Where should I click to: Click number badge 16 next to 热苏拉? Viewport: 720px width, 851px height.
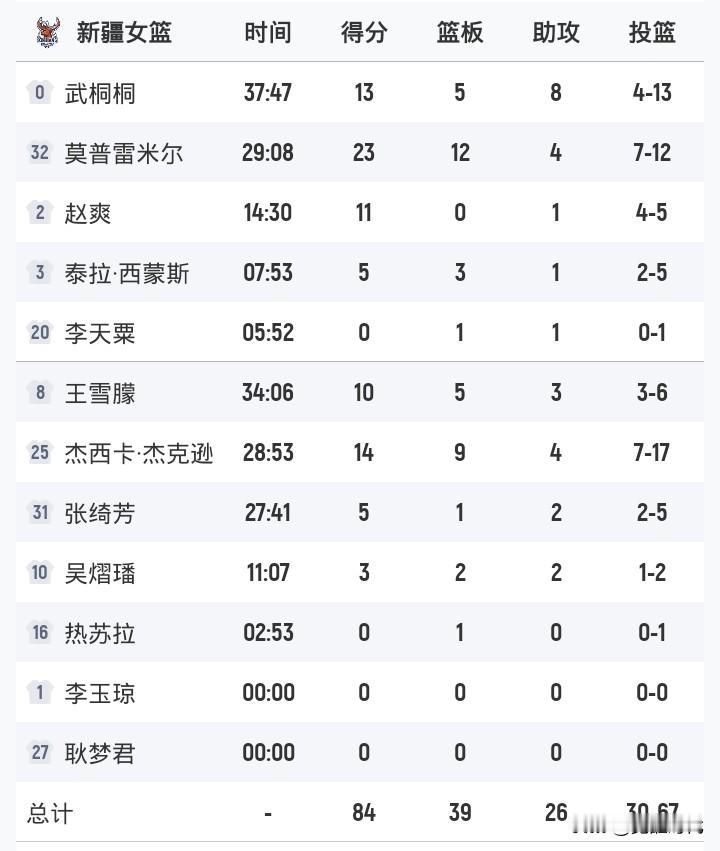click(39, 632)
